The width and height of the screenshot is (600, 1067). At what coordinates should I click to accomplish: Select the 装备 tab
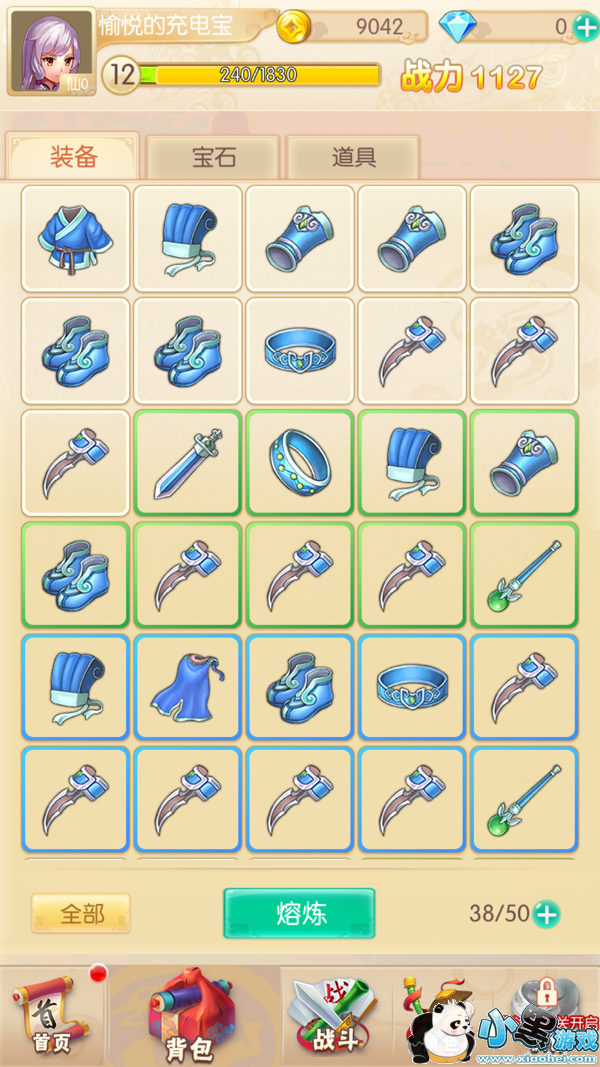click(x=73, y=157)
